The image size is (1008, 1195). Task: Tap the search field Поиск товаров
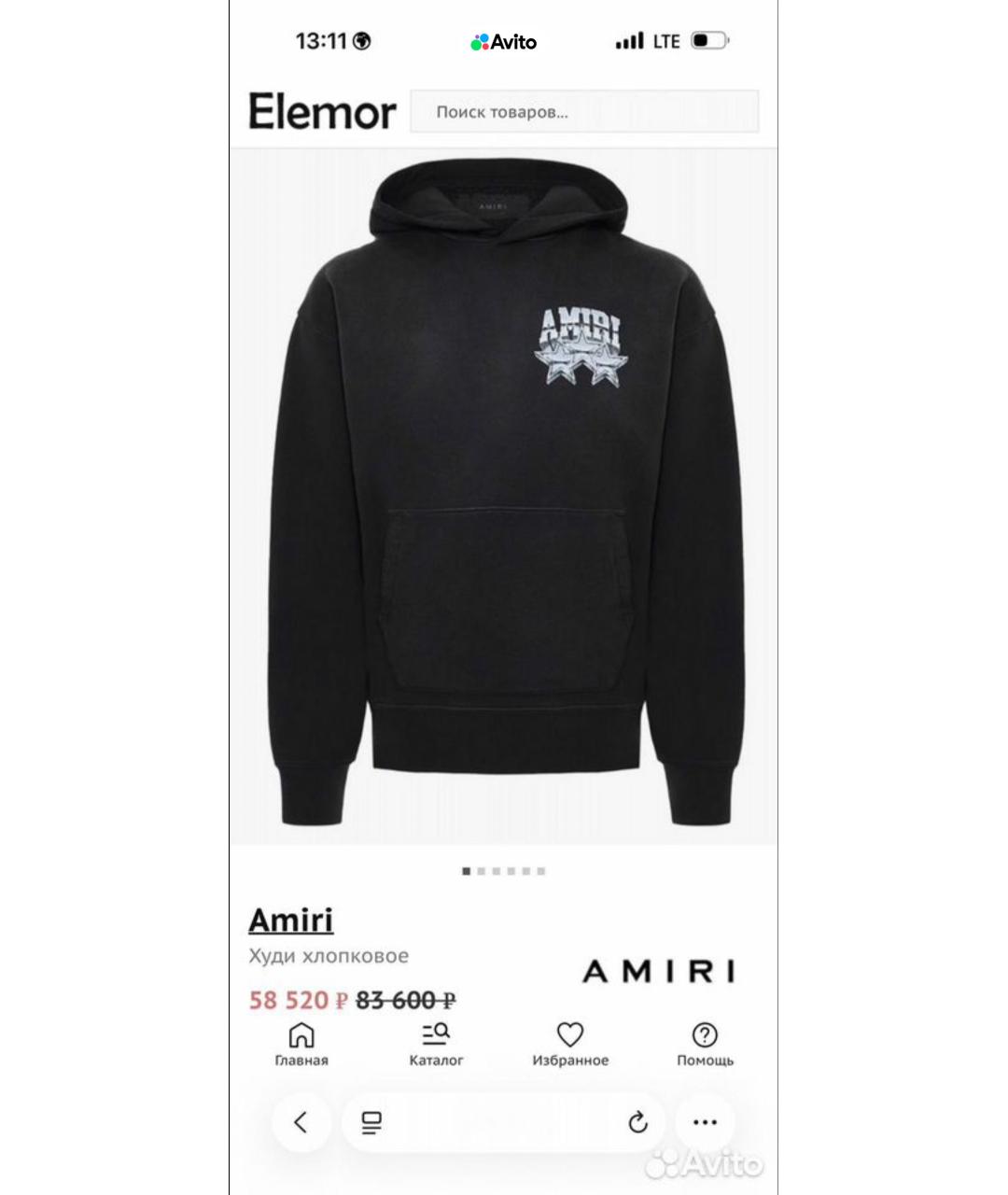coord(584,112)
